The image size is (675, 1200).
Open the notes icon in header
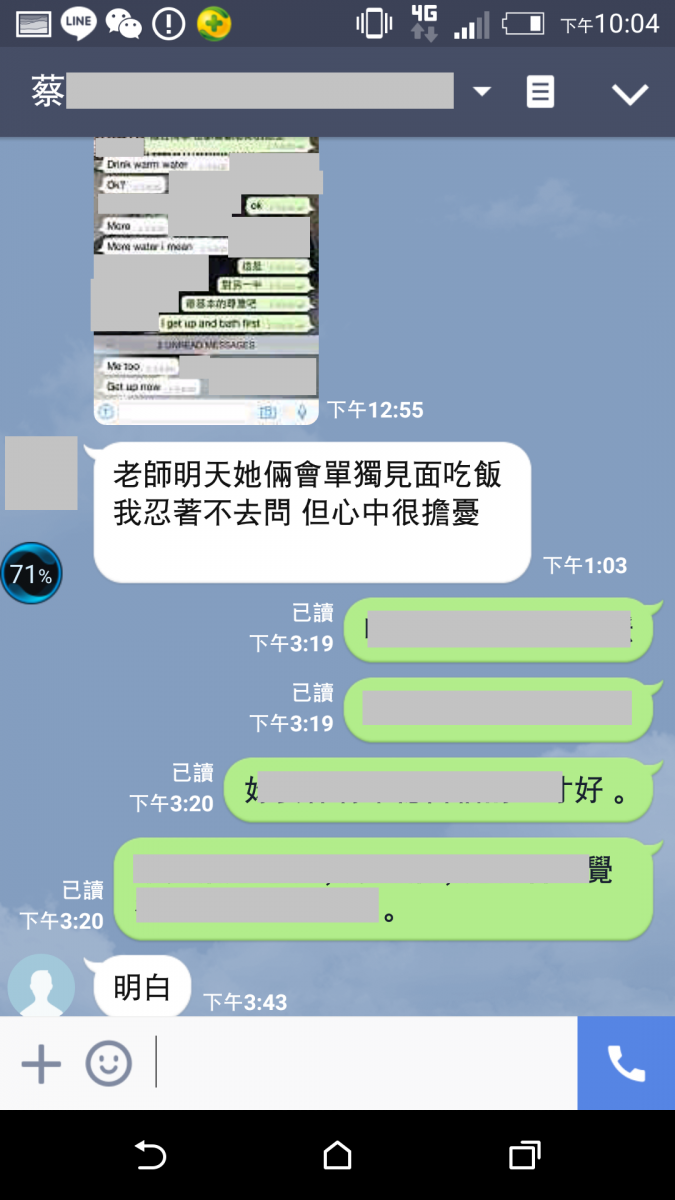(540, 93)
